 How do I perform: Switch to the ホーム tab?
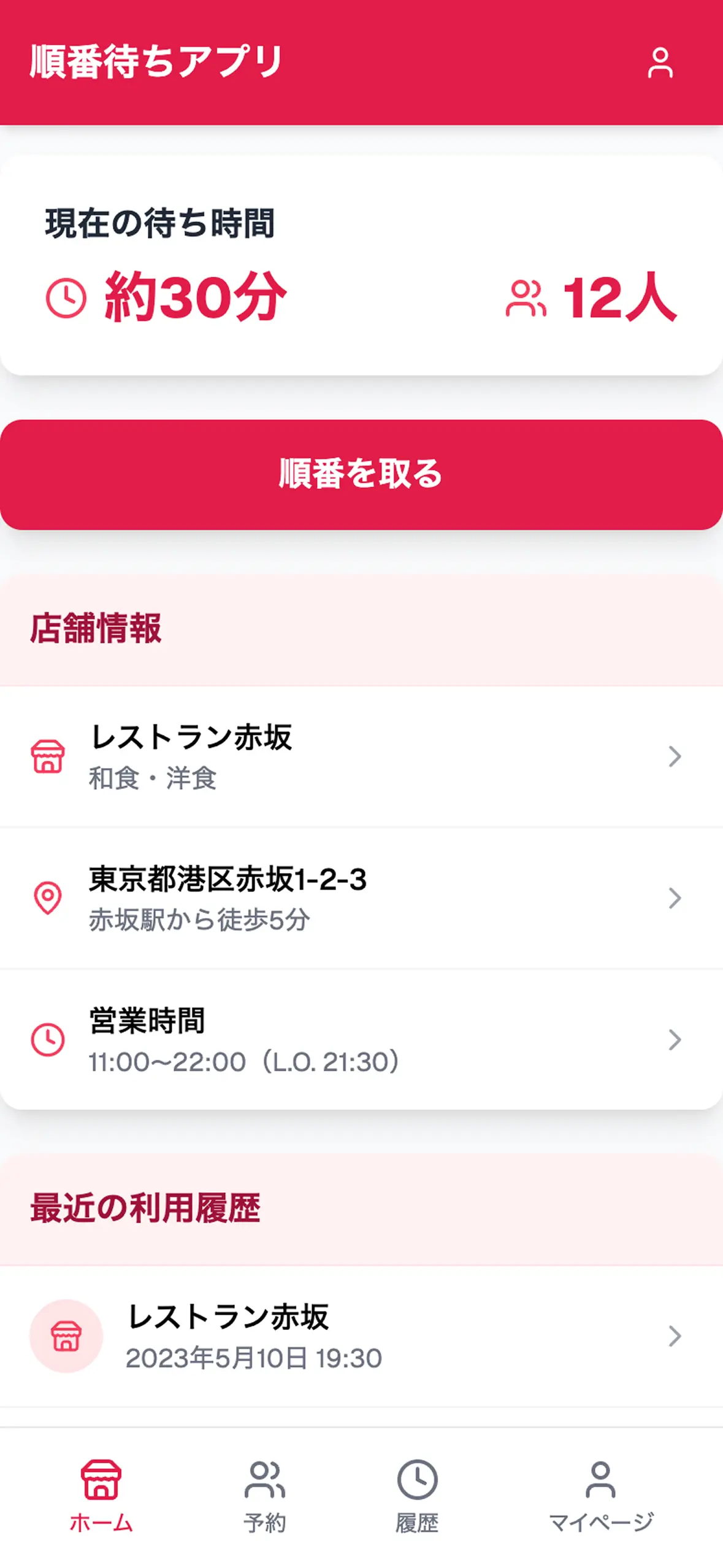[x=101, y=1495]
